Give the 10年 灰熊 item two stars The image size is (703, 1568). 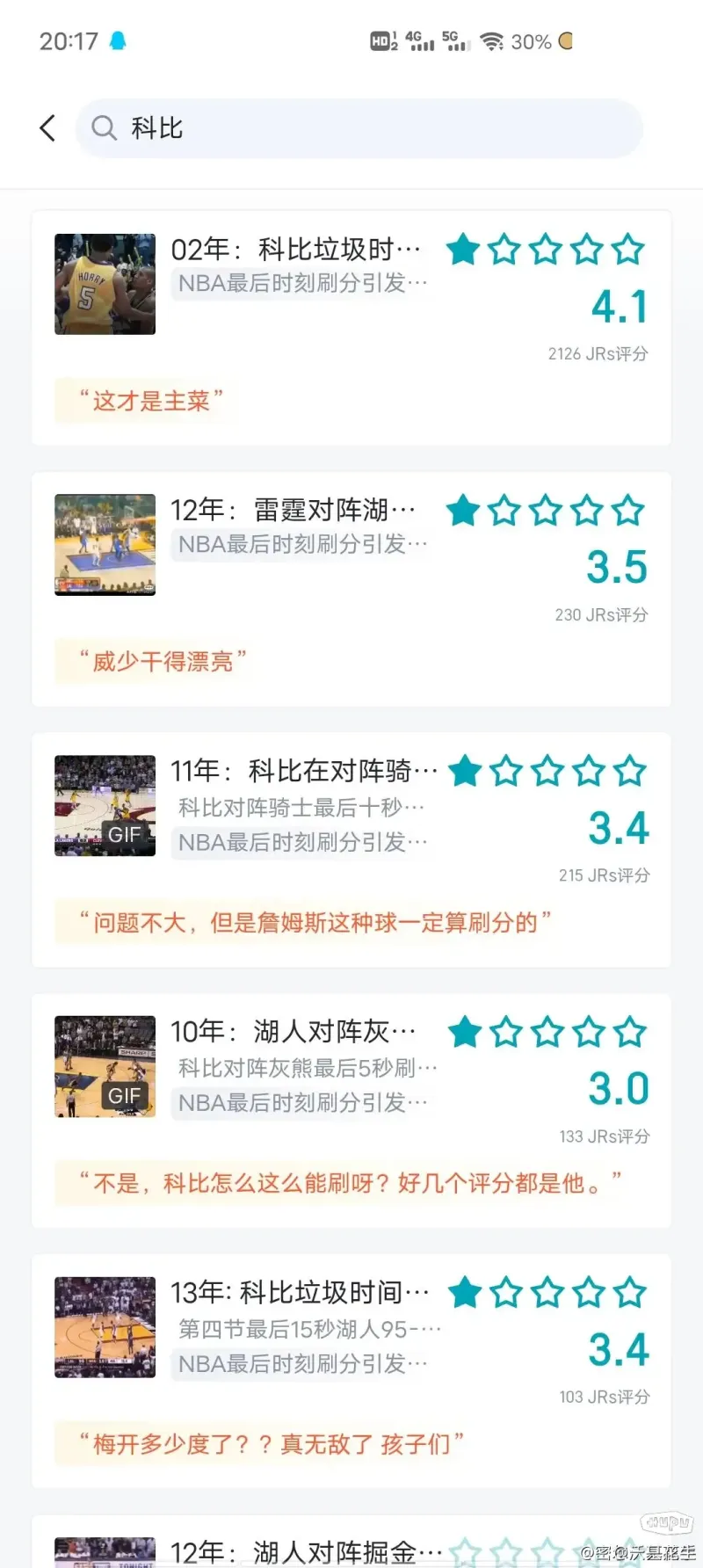(506, 1032)
